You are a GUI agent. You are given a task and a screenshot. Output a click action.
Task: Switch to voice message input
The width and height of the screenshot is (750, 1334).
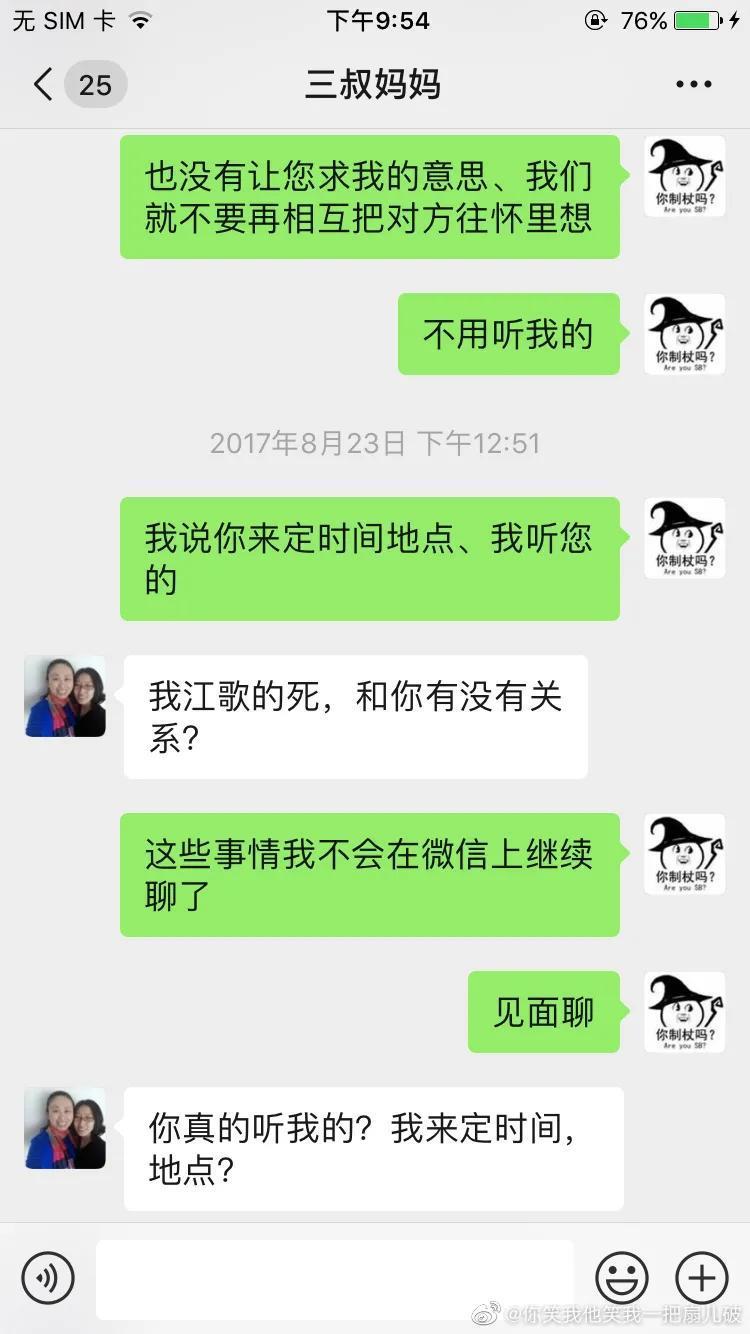pyautogui.click(x=48, y=1277)
